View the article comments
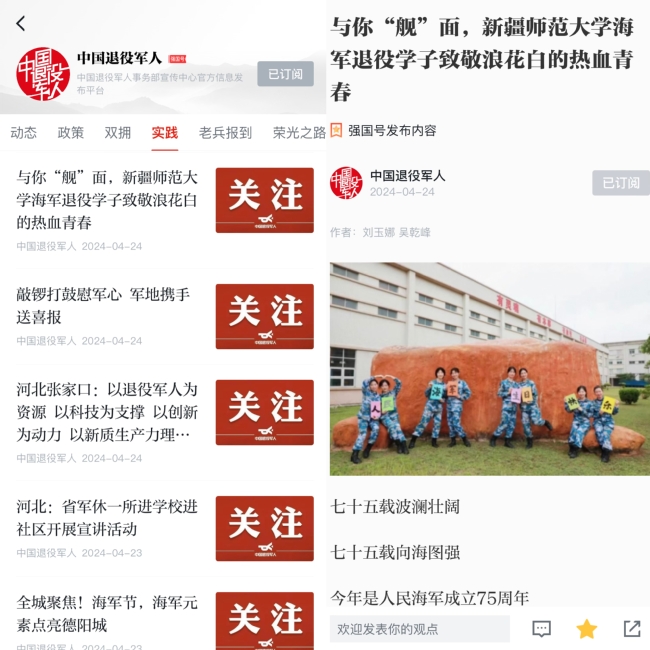The image size is (650, 650). click(541, 629)
